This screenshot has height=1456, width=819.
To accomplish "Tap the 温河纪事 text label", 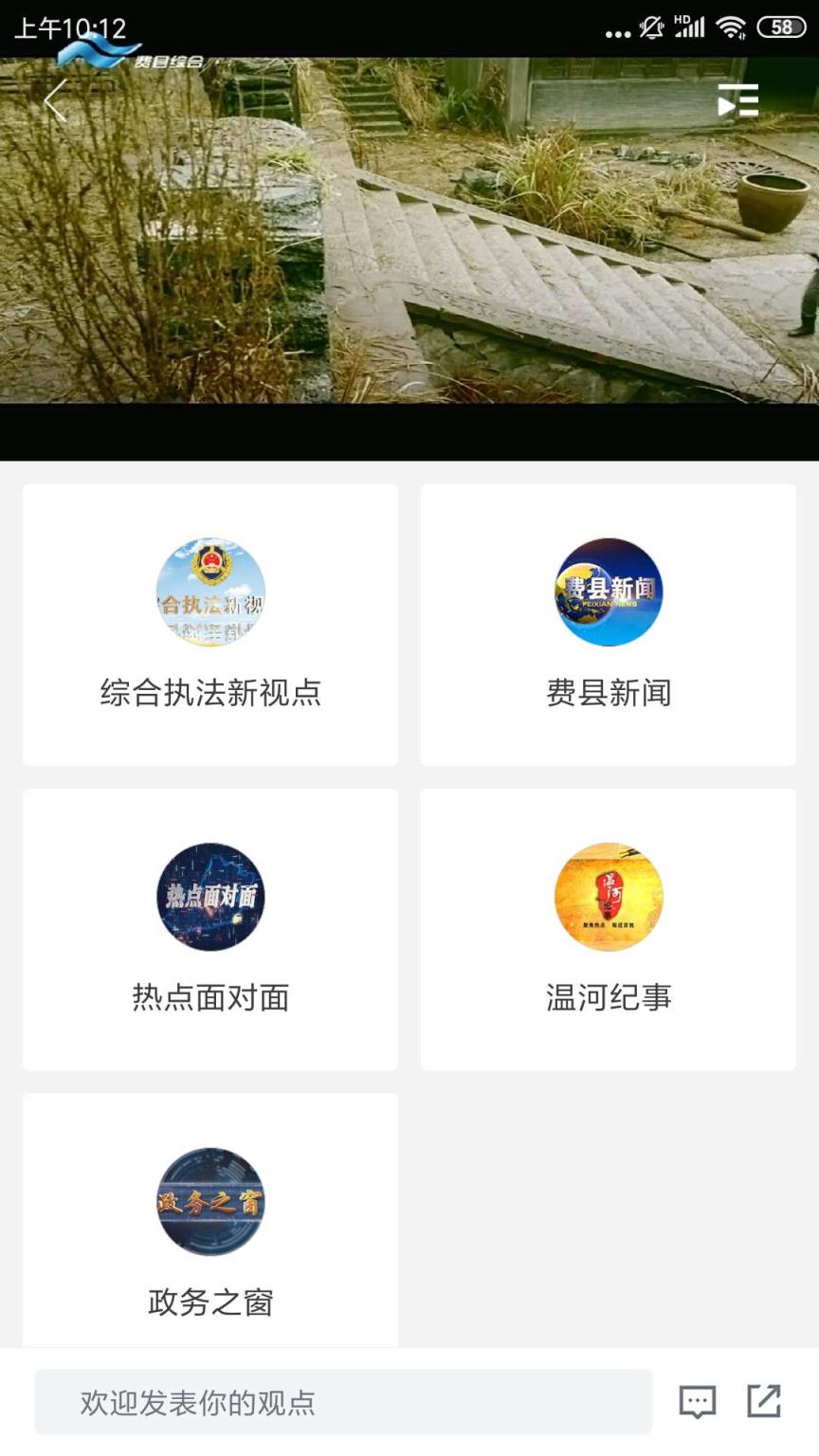I will pos(609,996).
